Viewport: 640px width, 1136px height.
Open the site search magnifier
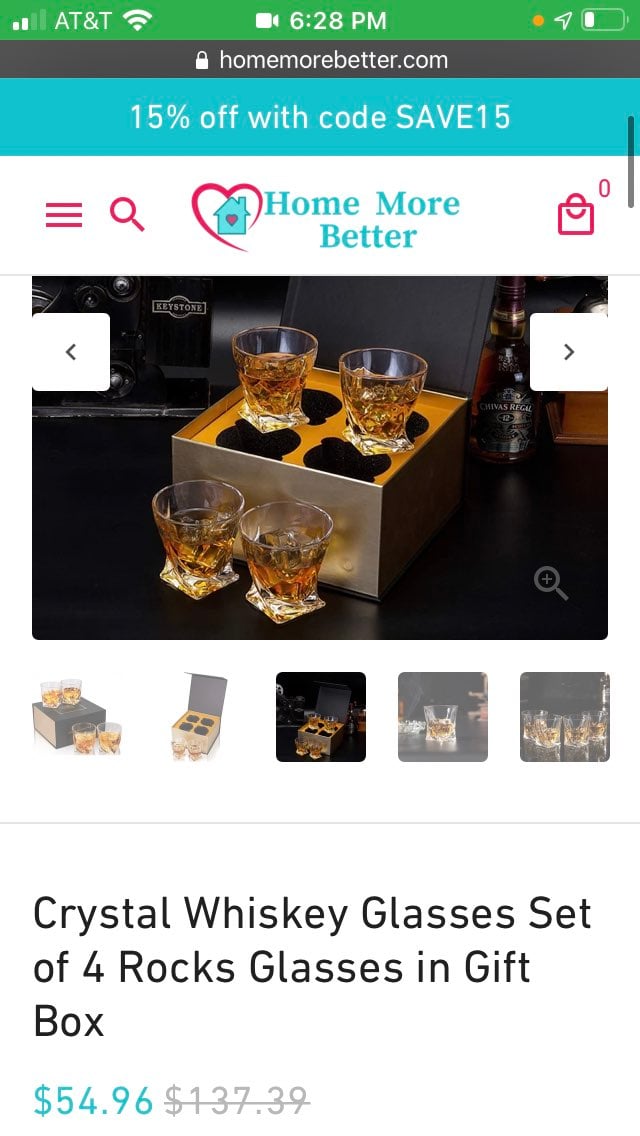click(x=127, y=215)
